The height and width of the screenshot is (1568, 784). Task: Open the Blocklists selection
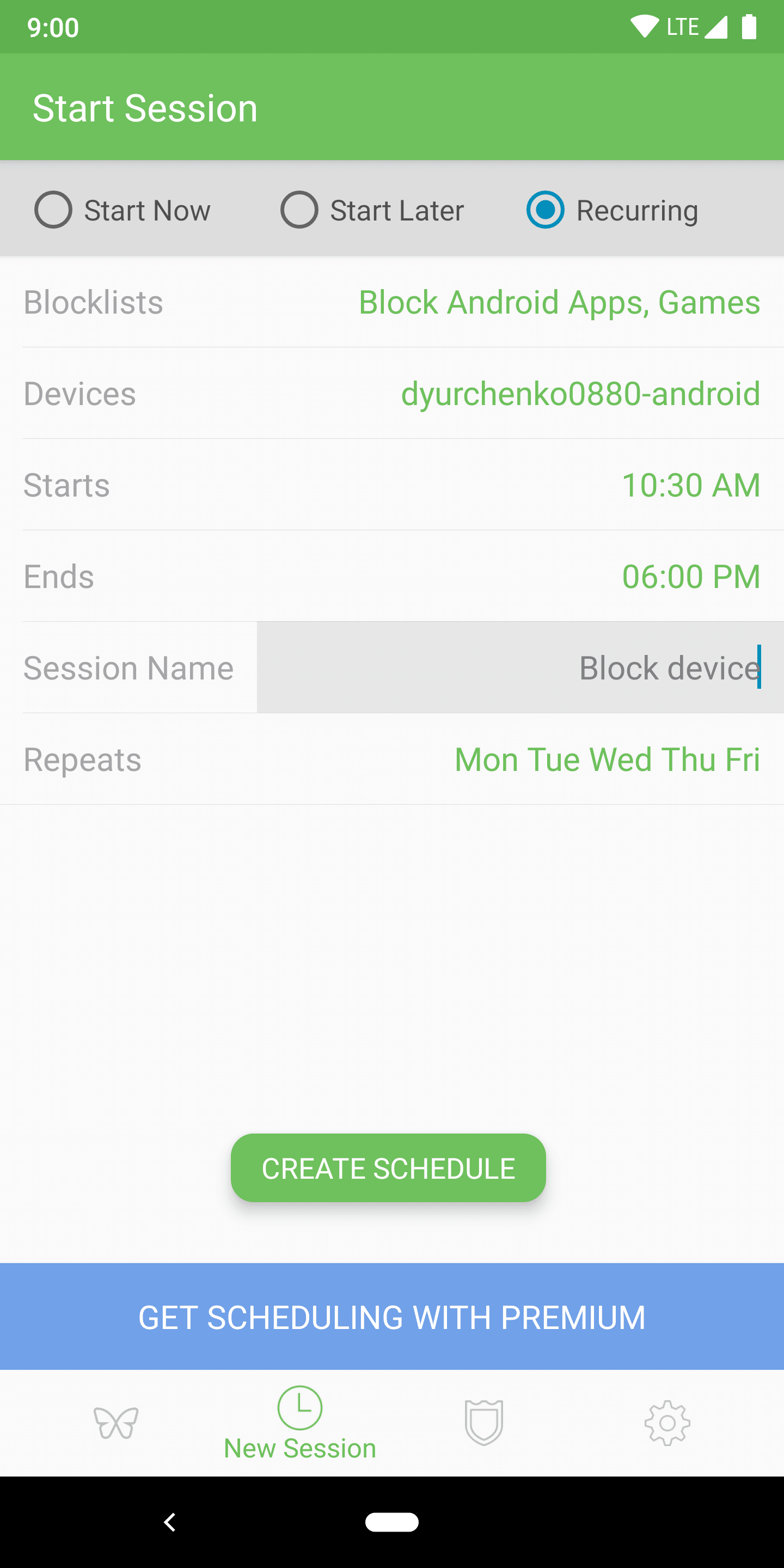[x=559, y=303]
